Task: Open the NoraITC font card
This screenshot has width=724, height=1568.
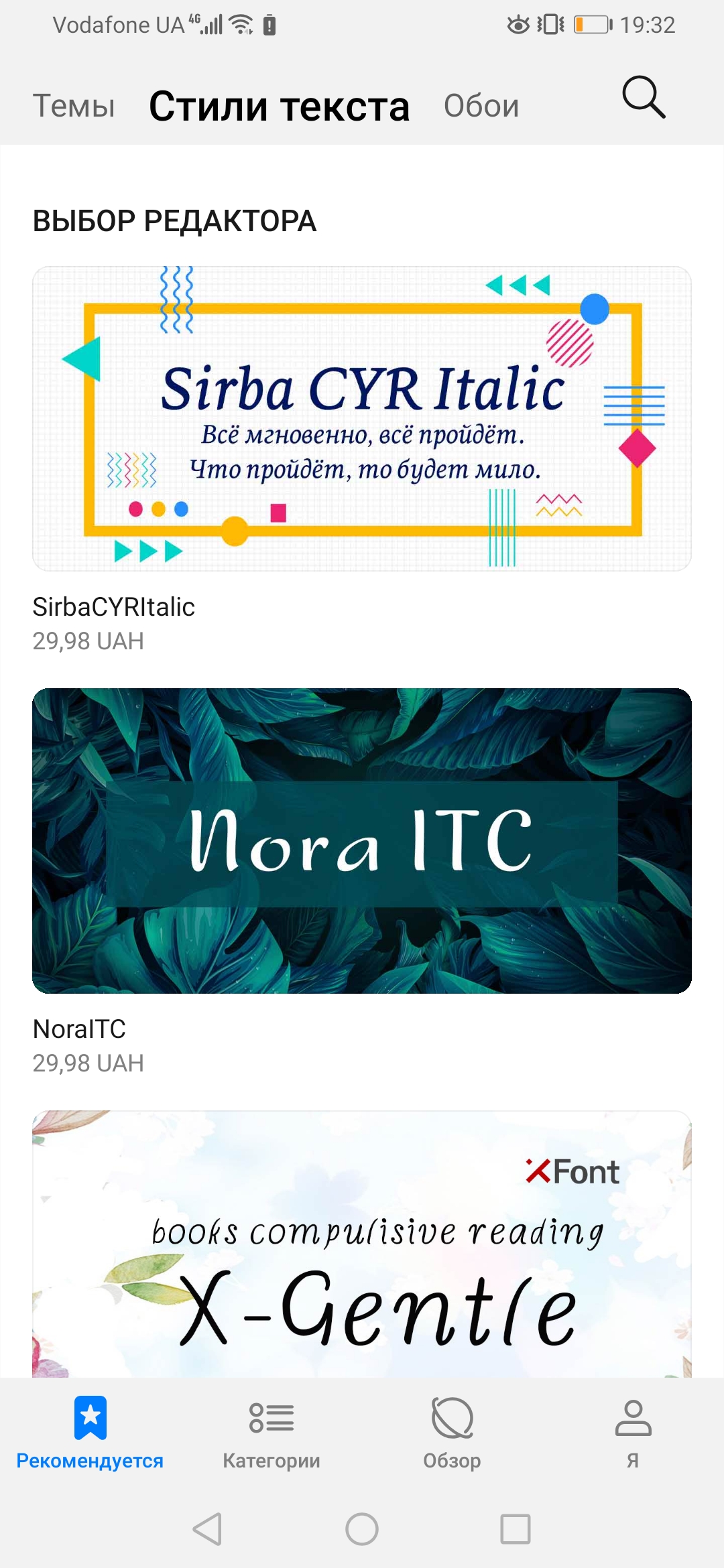Action: pyautogui.click(x=362, y=841)
